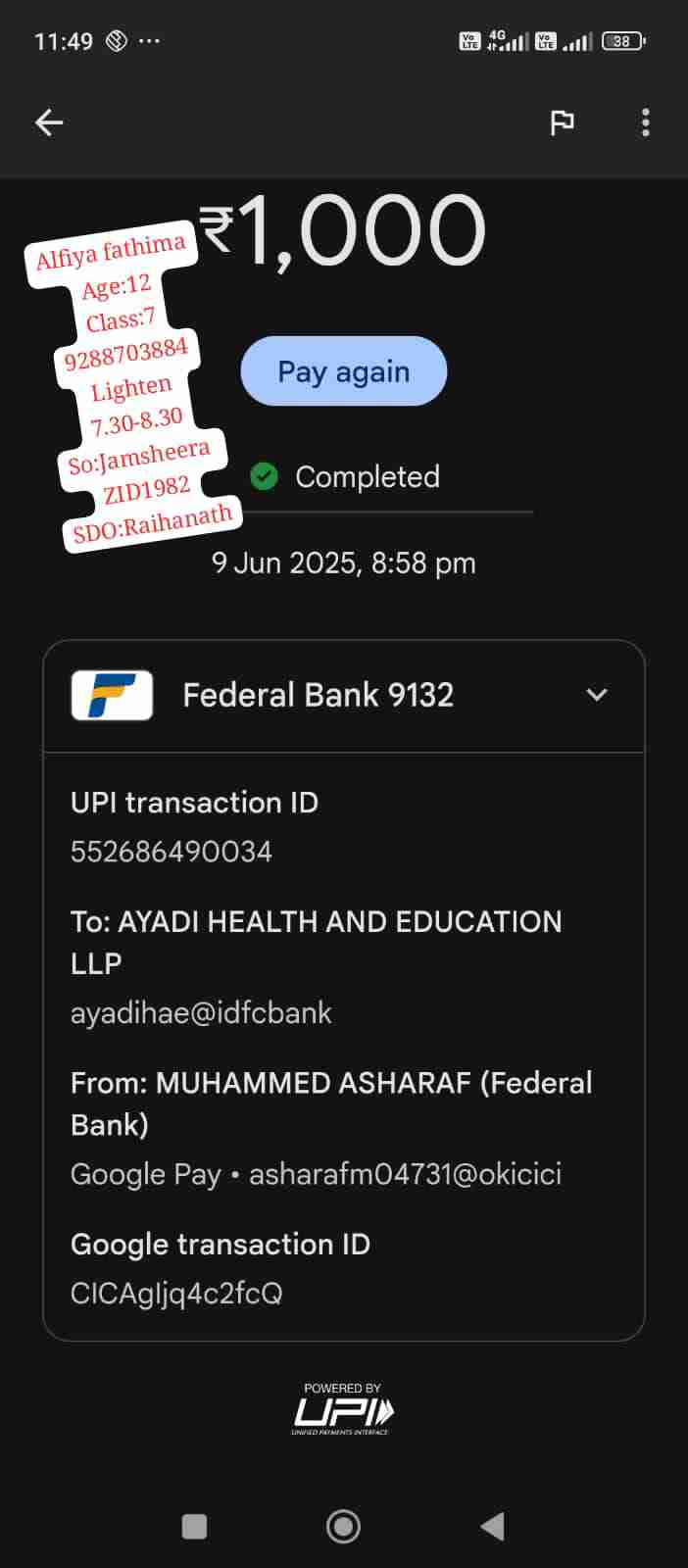This screenshot has width=688, height=1568.
Task: Go back using the top arrow
Action: coord(49,122)
